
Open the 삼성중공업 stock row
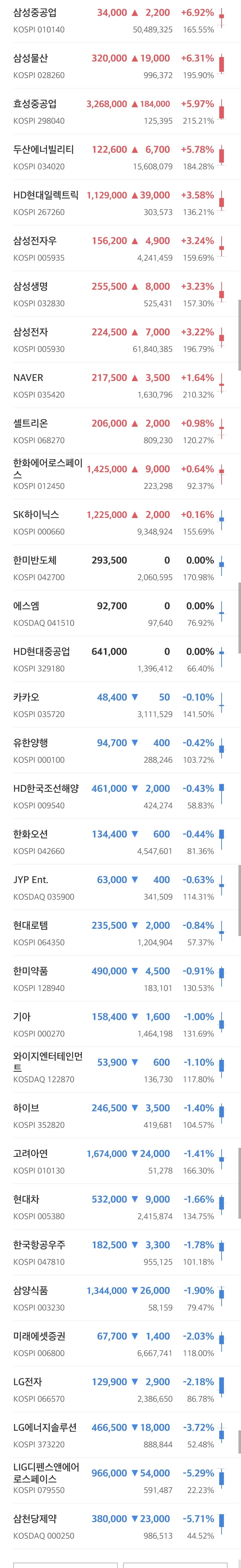point(120,20)
